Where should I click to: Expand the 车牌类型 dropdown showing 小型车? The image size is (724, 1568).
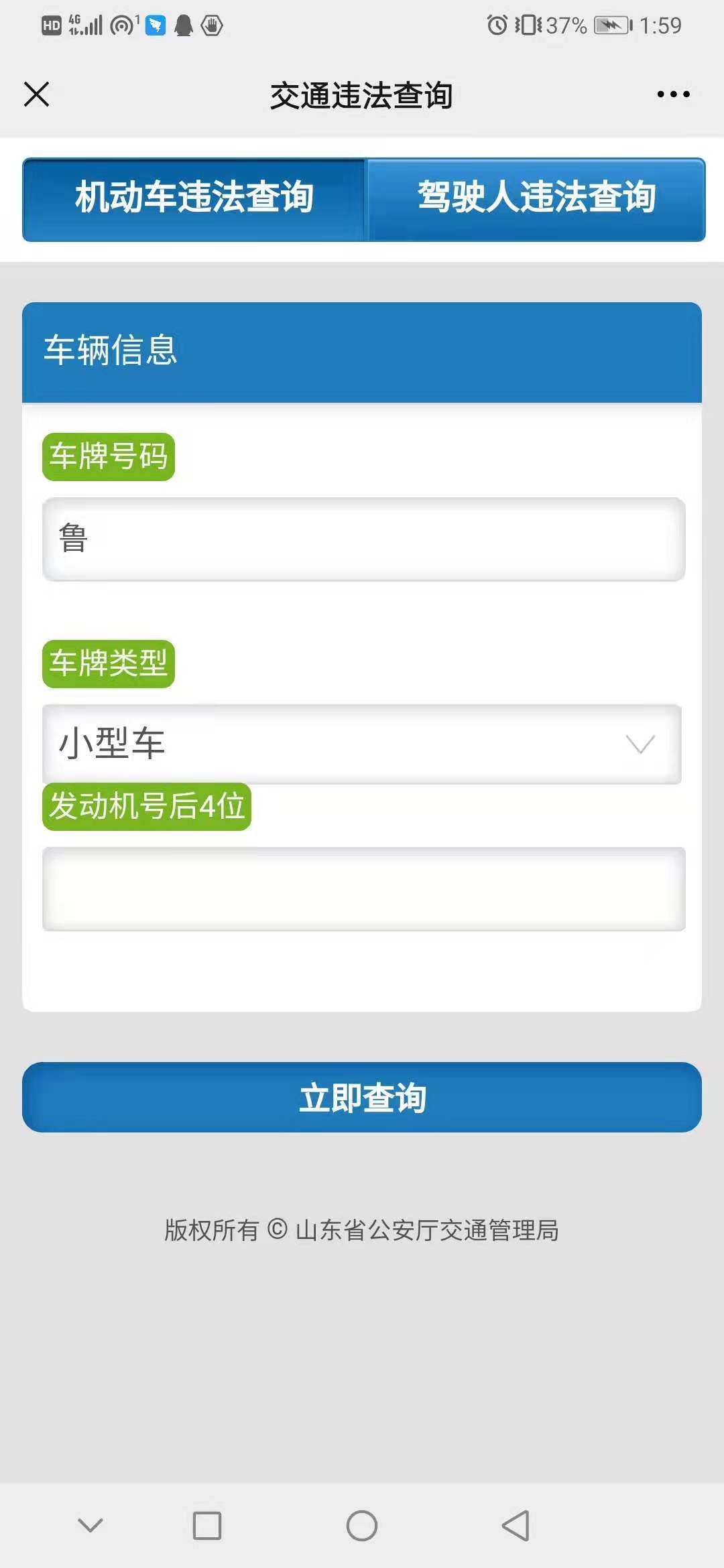pos(362,744)
